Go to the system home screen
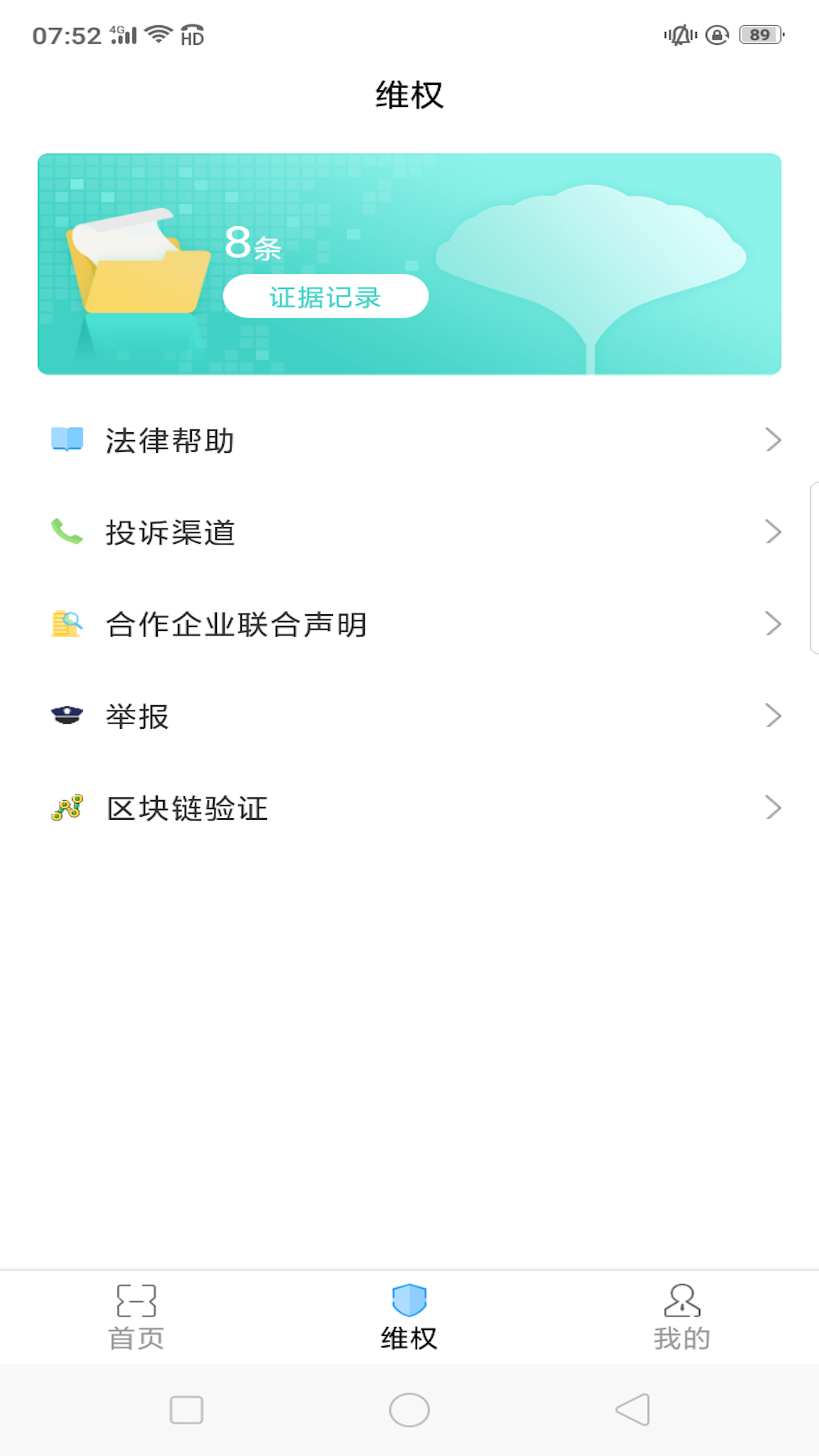The image size is (819, 1456). tap(409, 1410)
